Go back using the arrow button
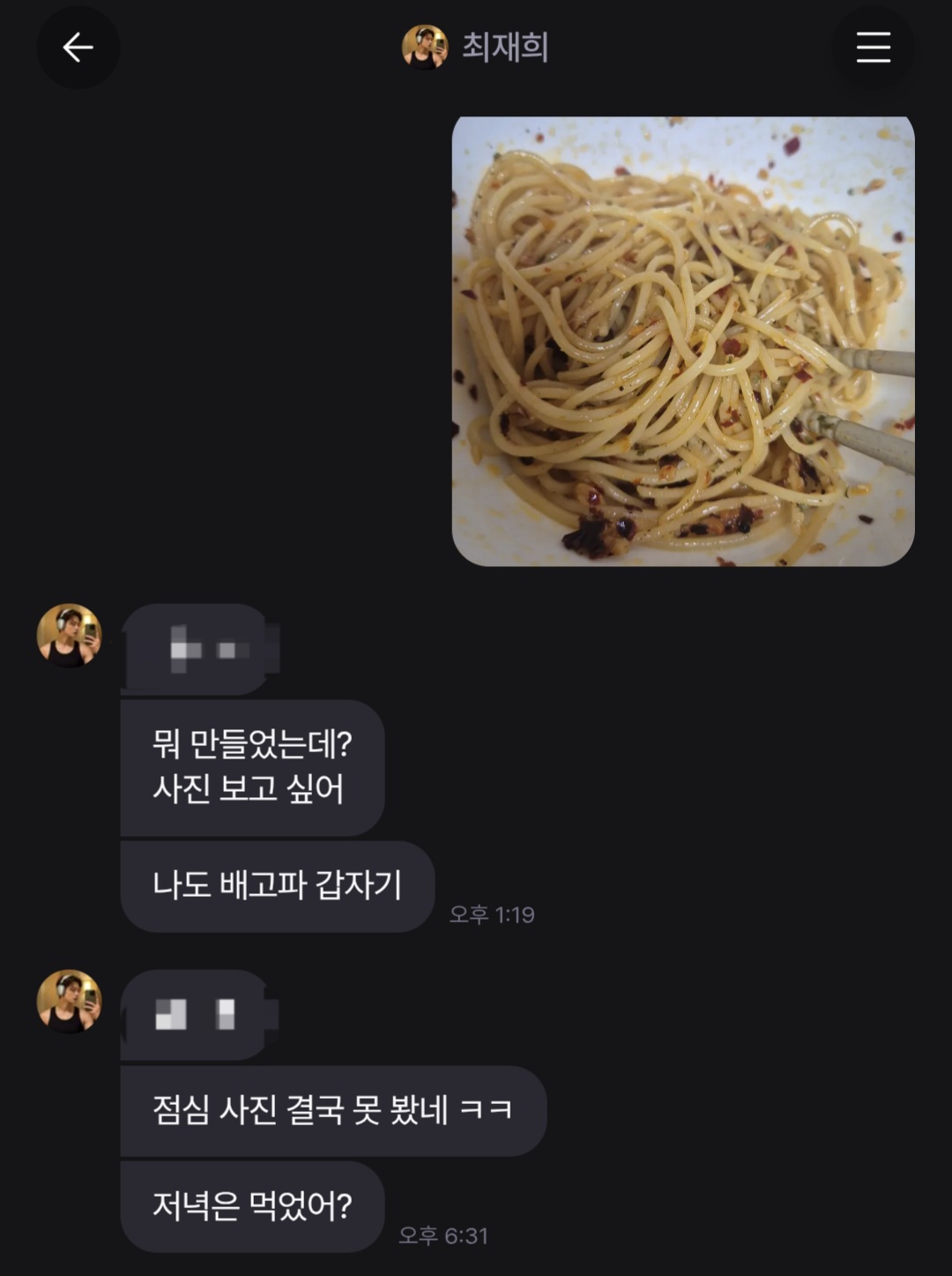The image size is (952, 1276). tap(78, 48)
